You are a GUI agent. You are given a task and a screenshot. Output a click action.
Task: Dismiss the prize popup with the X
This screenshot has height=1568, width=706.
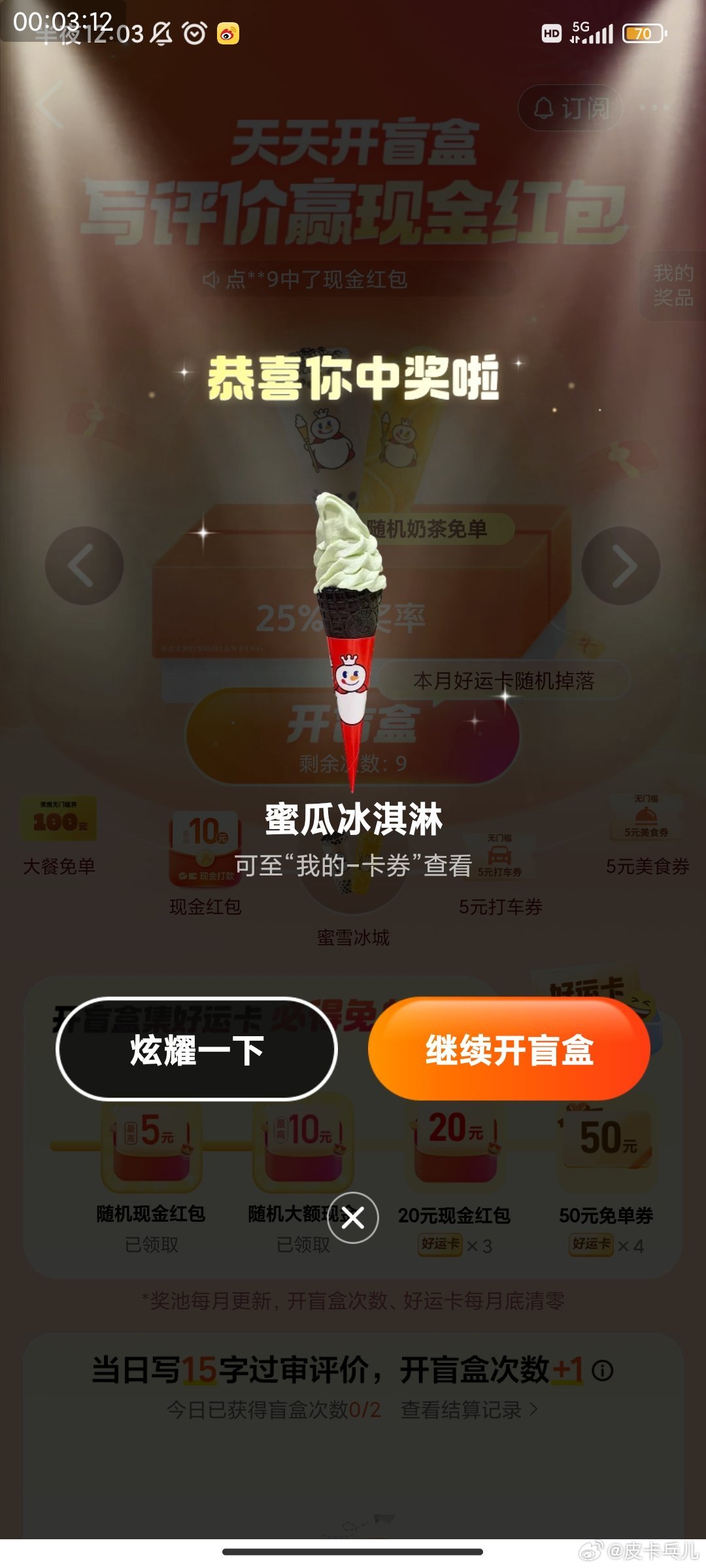pos(353,1218)
